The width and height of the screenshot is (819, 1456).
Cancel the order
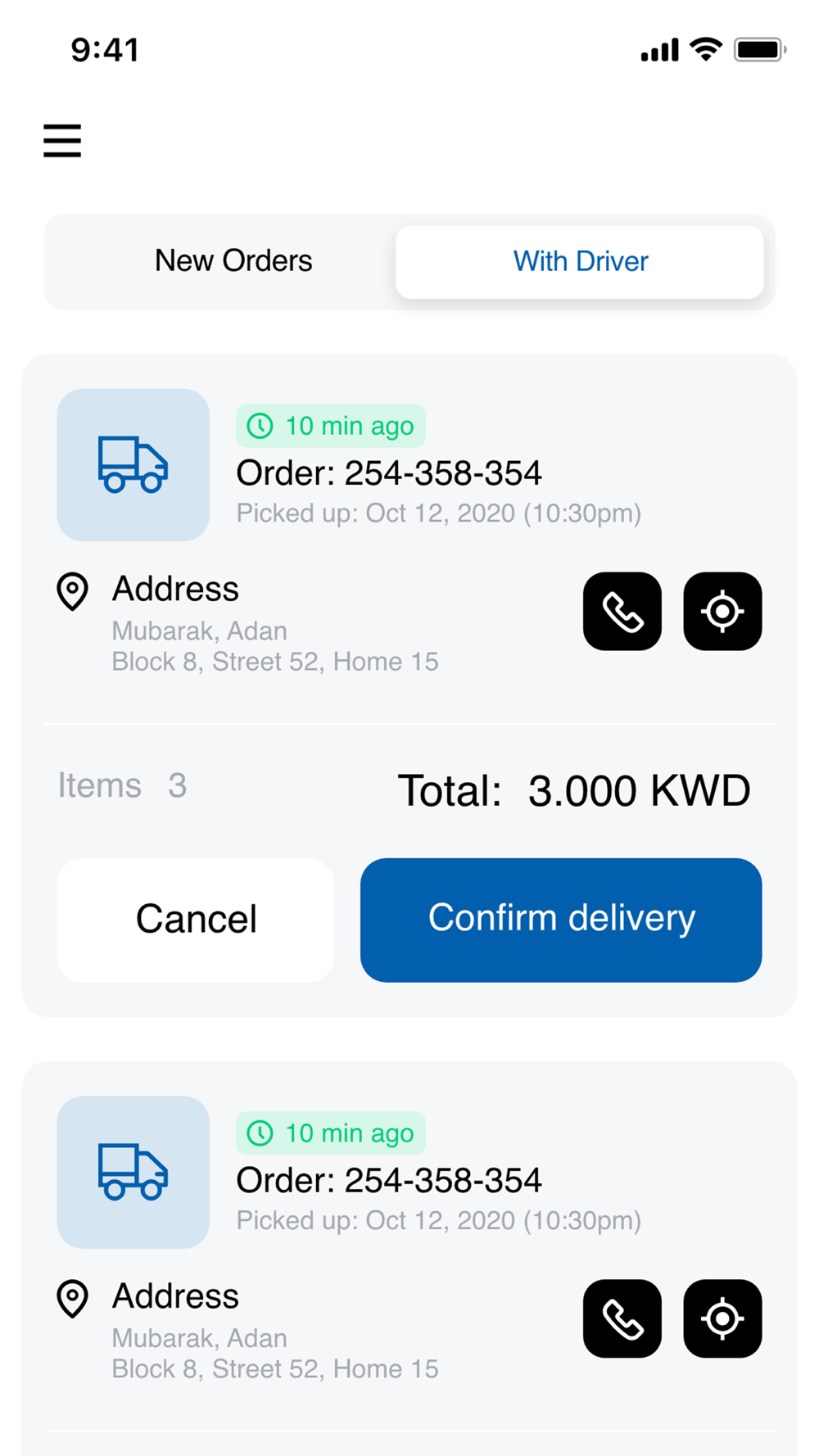pos(196,920)
